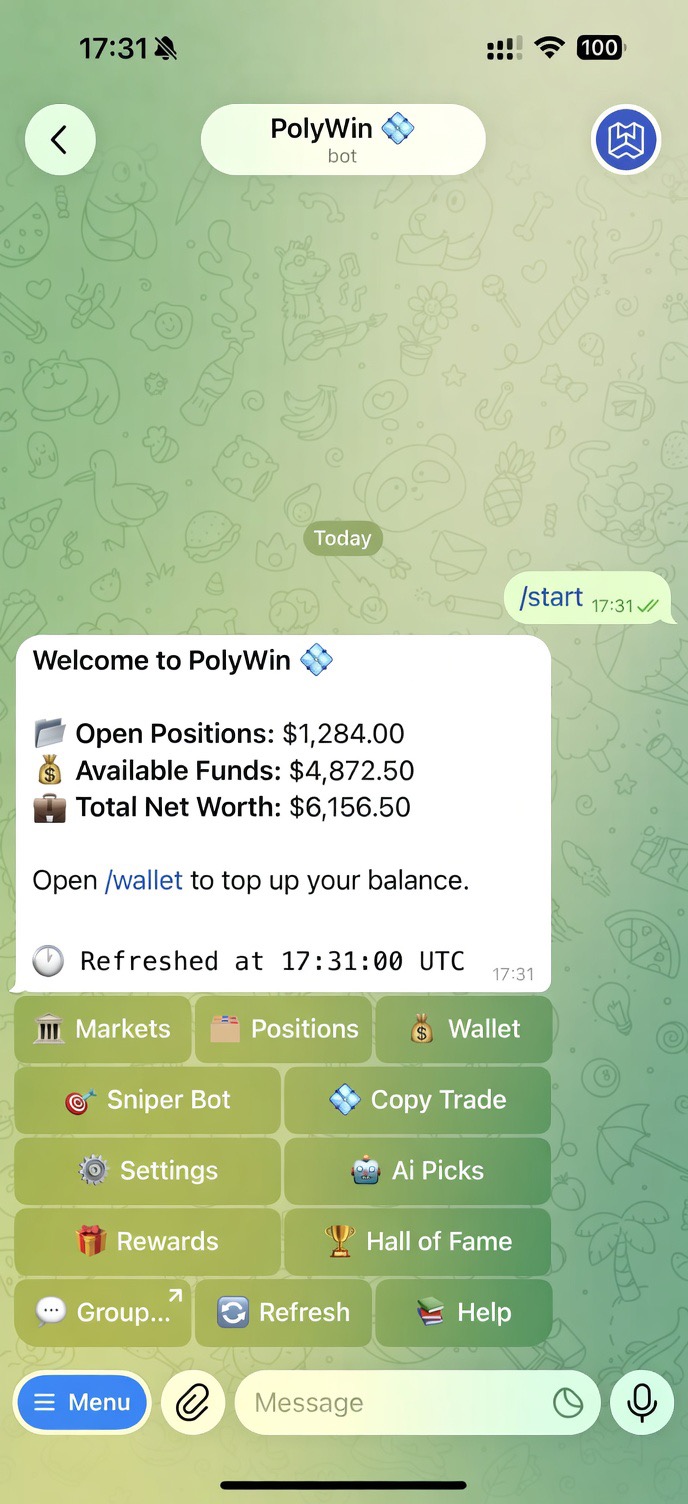Check Ai Picks
This screenshot has height=1504, width=688.
(418, 1171)
